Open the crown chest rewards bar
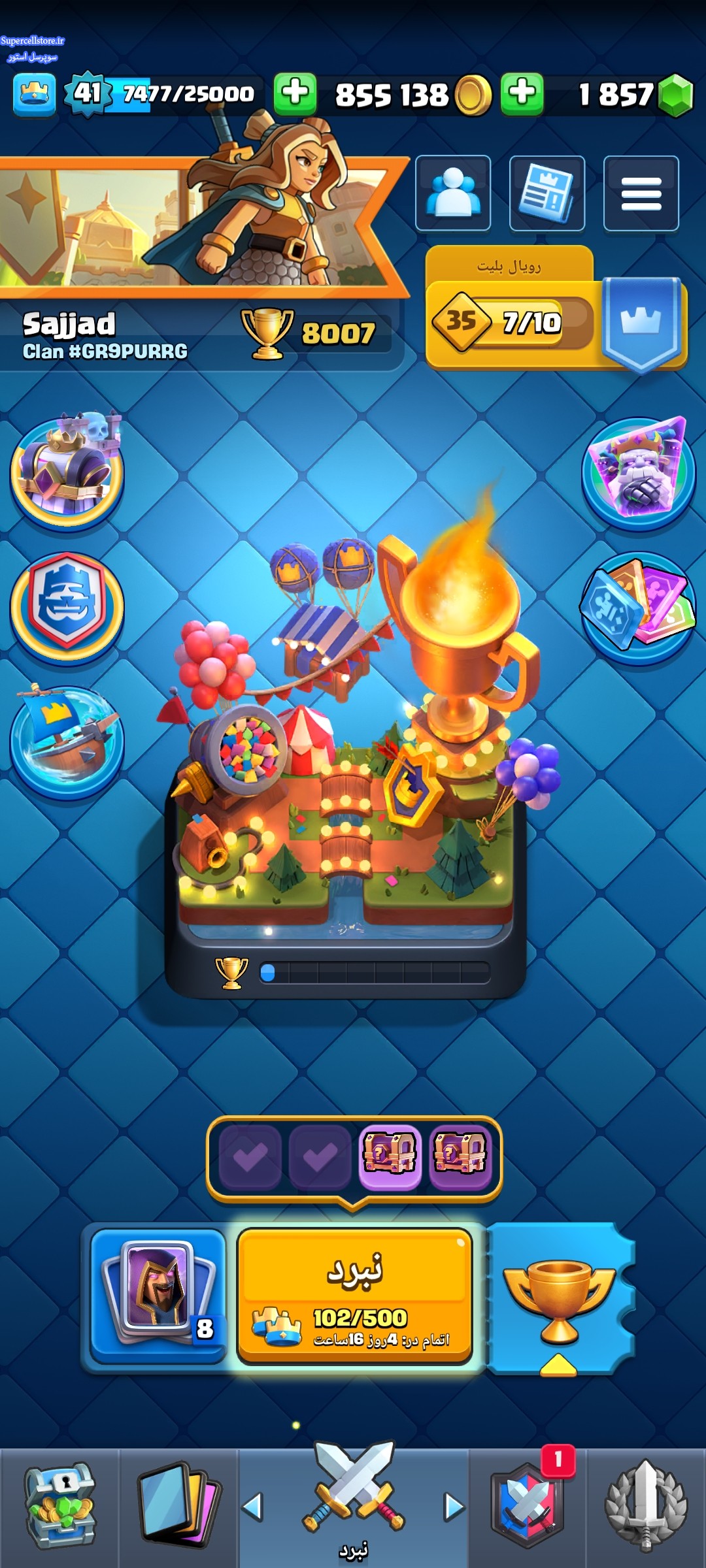This screenshot has width=706, height=1568. coord(354,1156)
